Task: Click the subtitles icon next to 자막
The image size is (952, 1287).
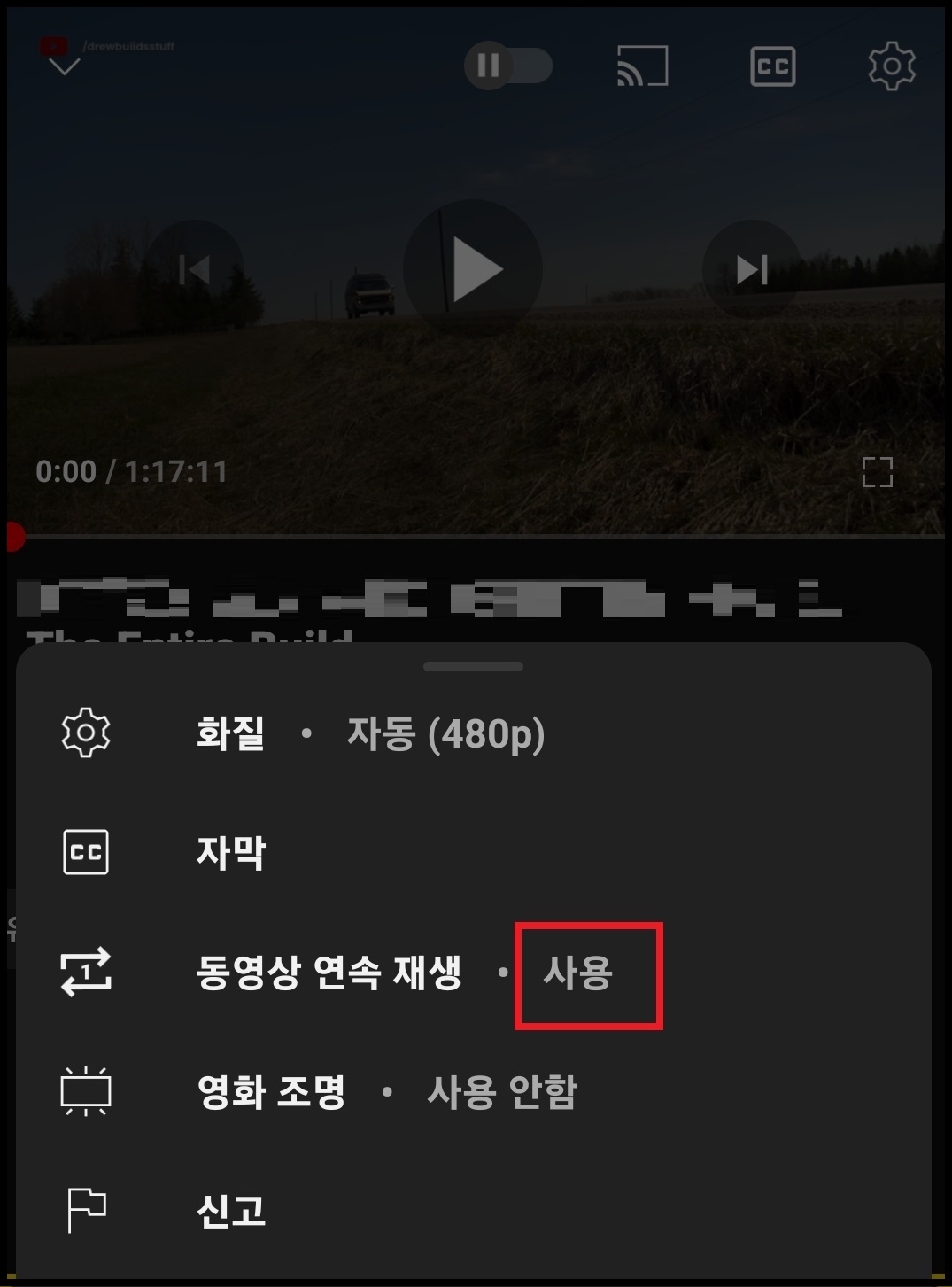Action: coord(85,853)
